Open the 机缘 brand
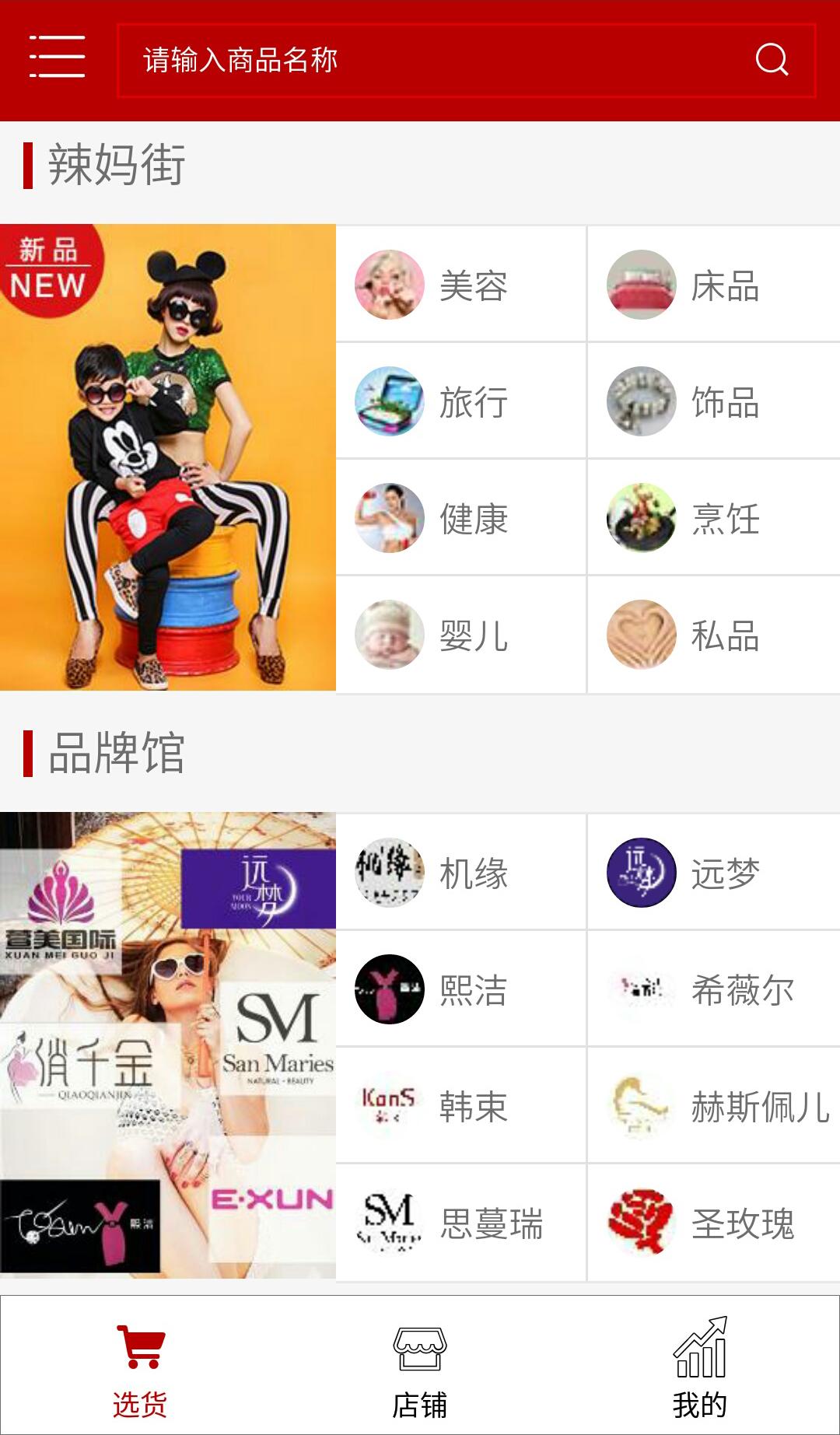840x1435 pixels. (x=460, y=873)
